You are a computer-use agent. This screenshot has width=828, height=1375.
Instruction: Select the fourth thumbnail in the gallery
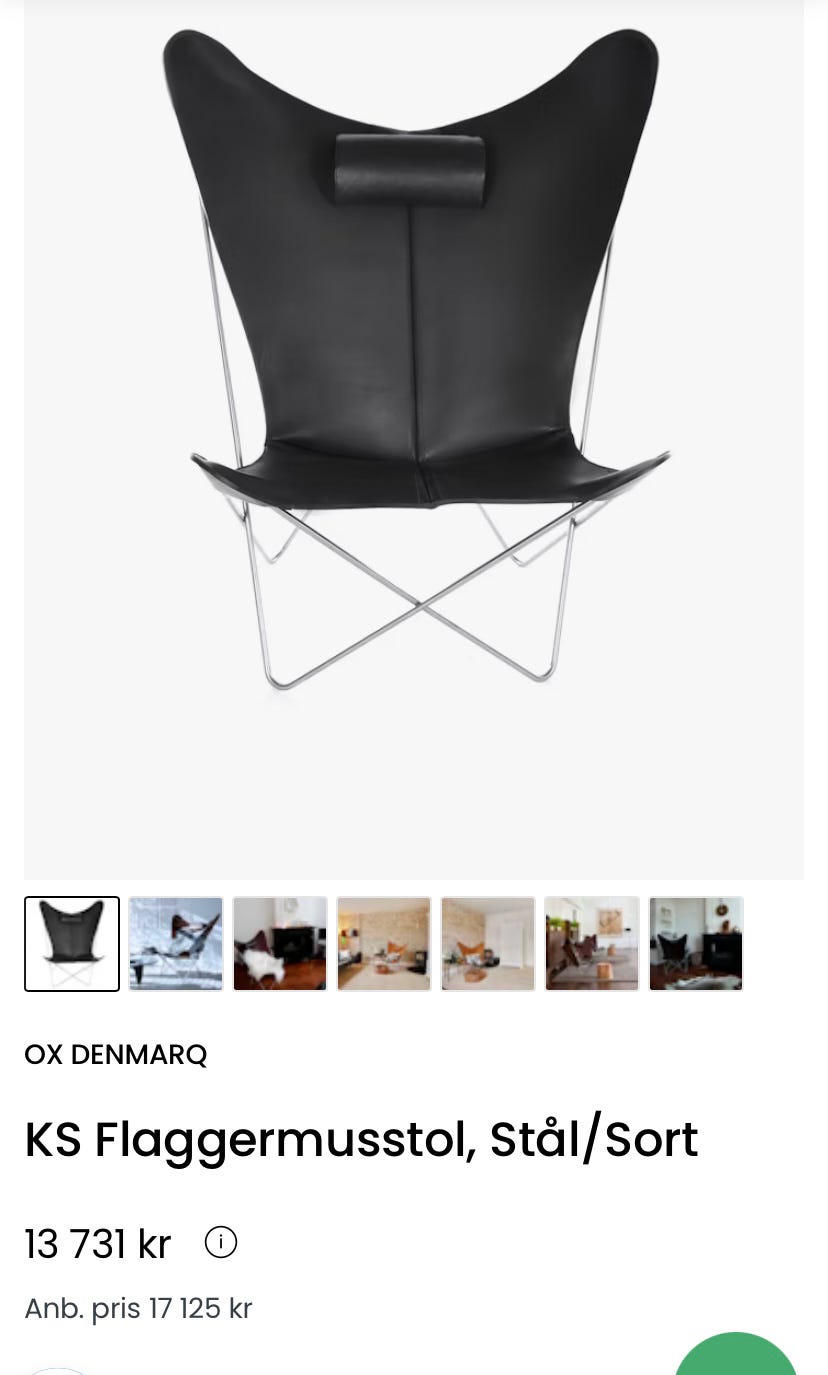[x=384, y=944]
